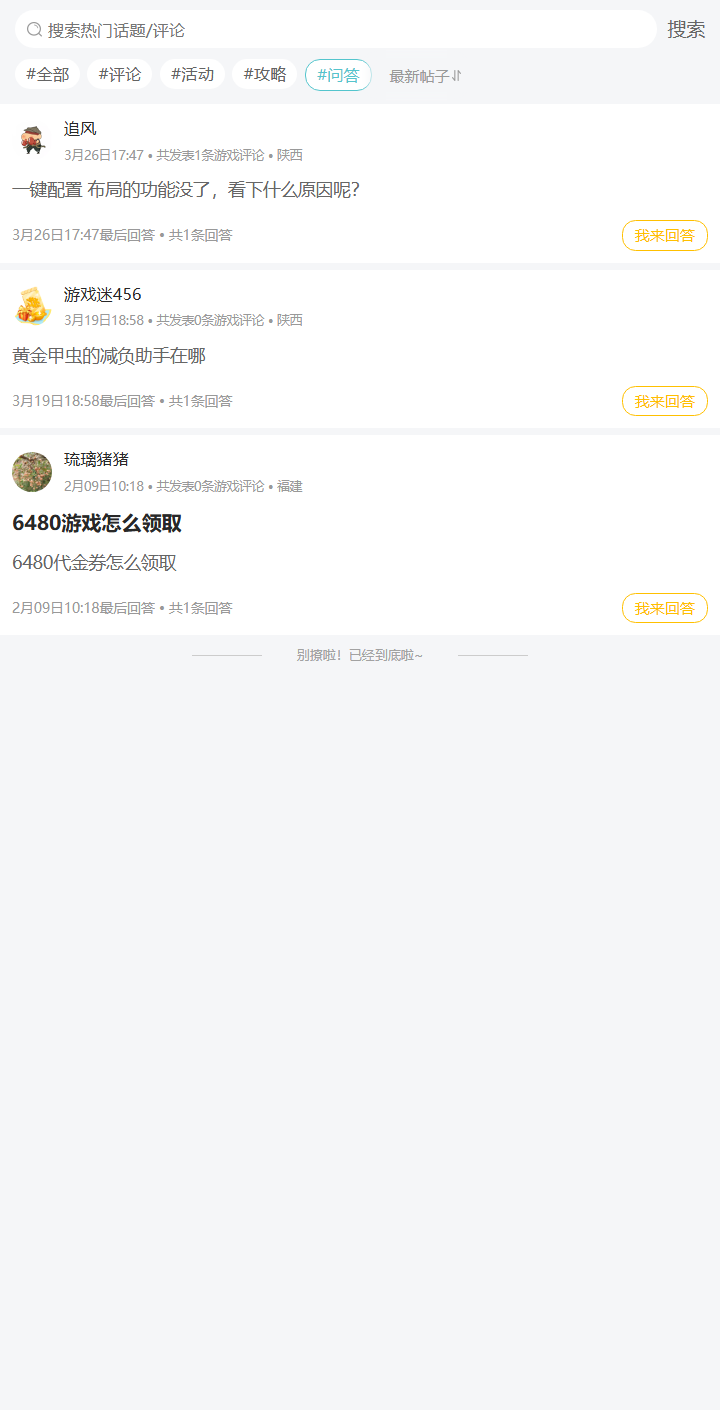Select the #全部 filter chip

[x=48, y=74]
